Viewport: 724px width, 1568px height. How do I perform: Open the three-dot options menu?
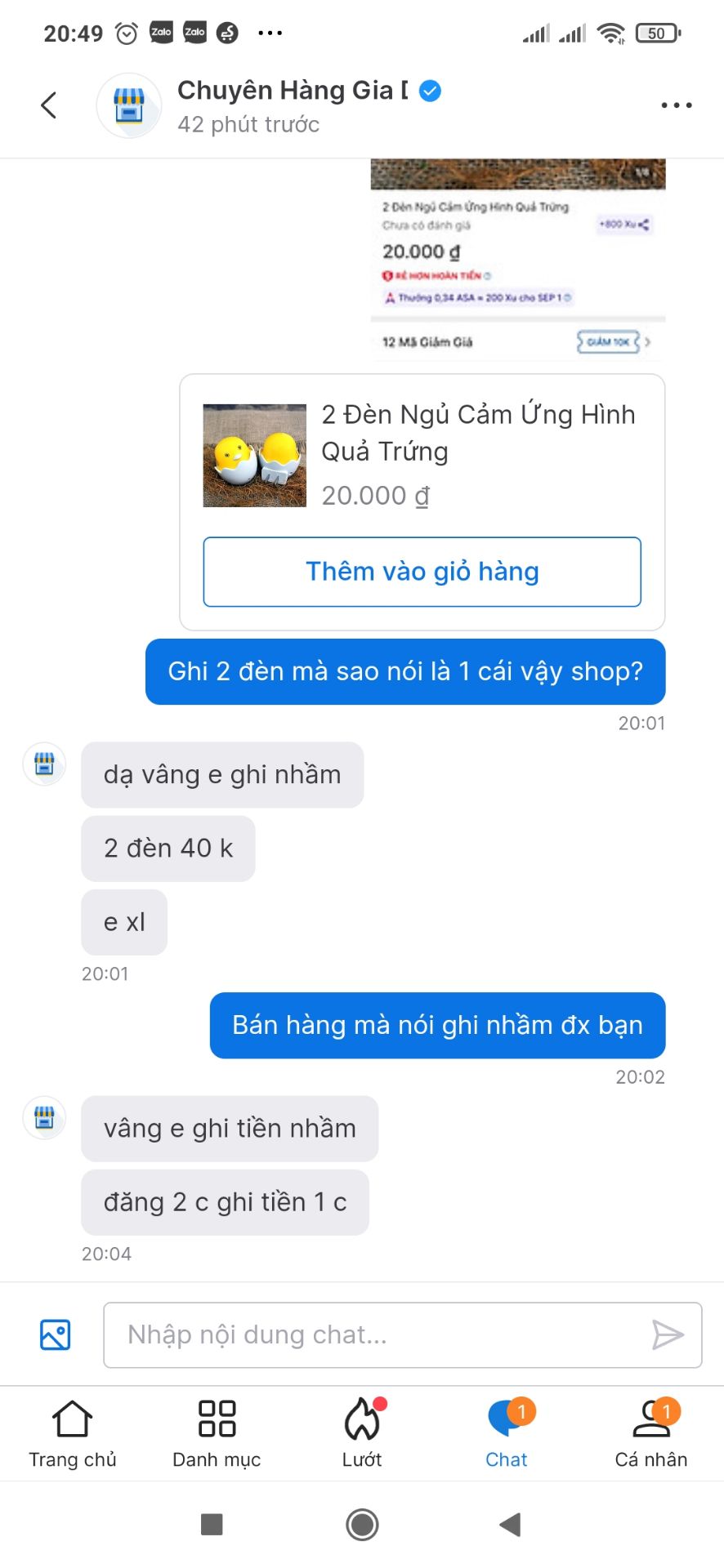pos(676,105)
